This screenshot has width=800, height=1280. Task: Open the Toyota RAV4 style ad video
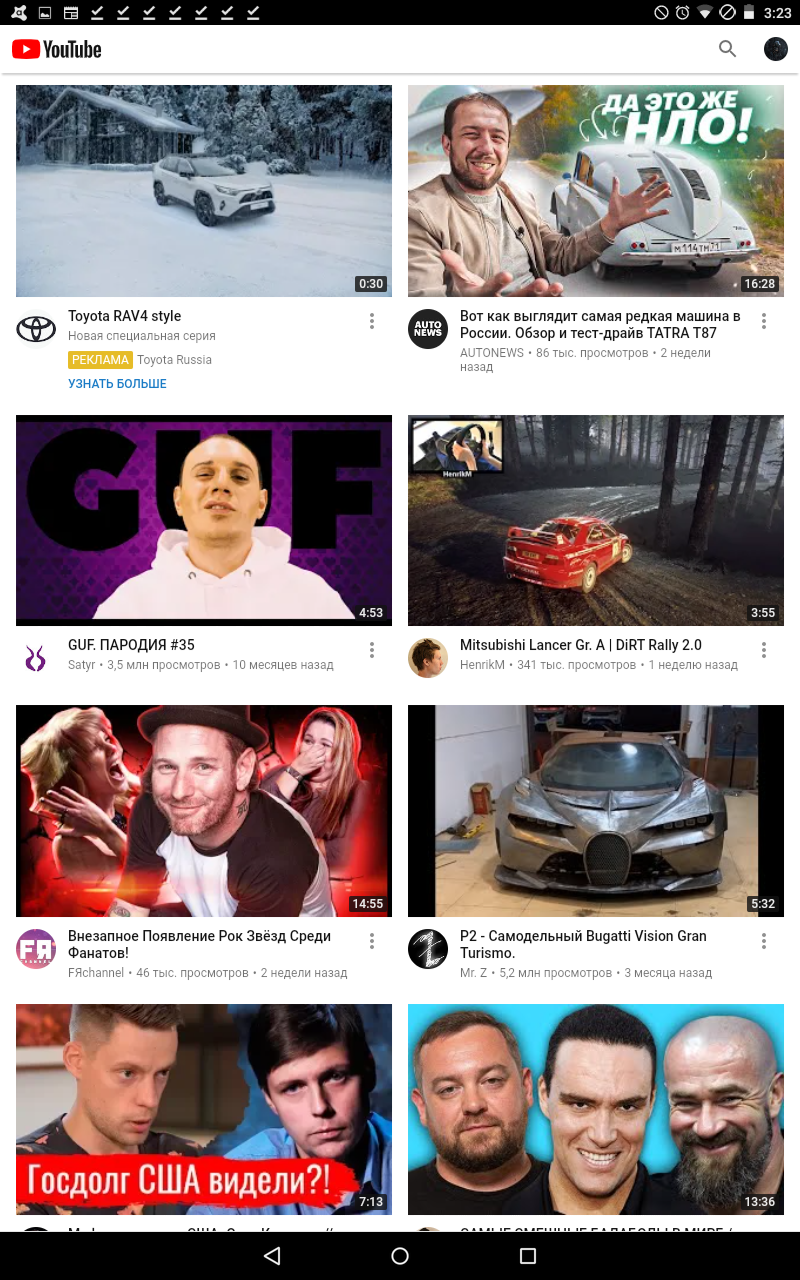pyautogui.click(x=204, y=191)
